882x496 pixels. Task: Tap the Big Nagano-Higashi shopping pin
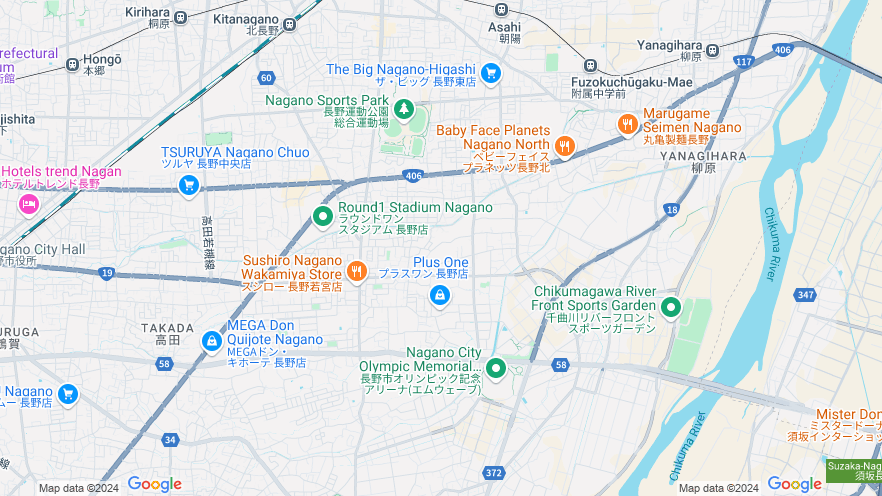pyautogui.click(x=490, y=73)
